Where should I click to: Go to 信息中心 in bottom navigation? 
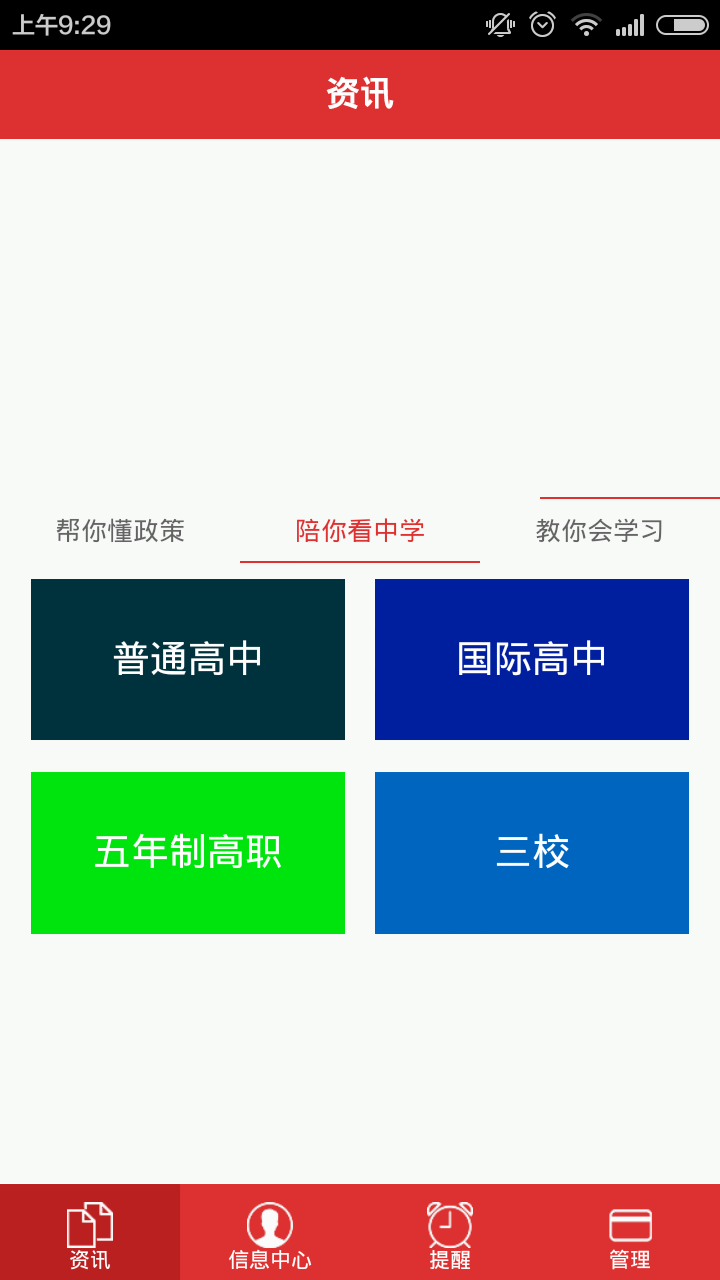270,1233
